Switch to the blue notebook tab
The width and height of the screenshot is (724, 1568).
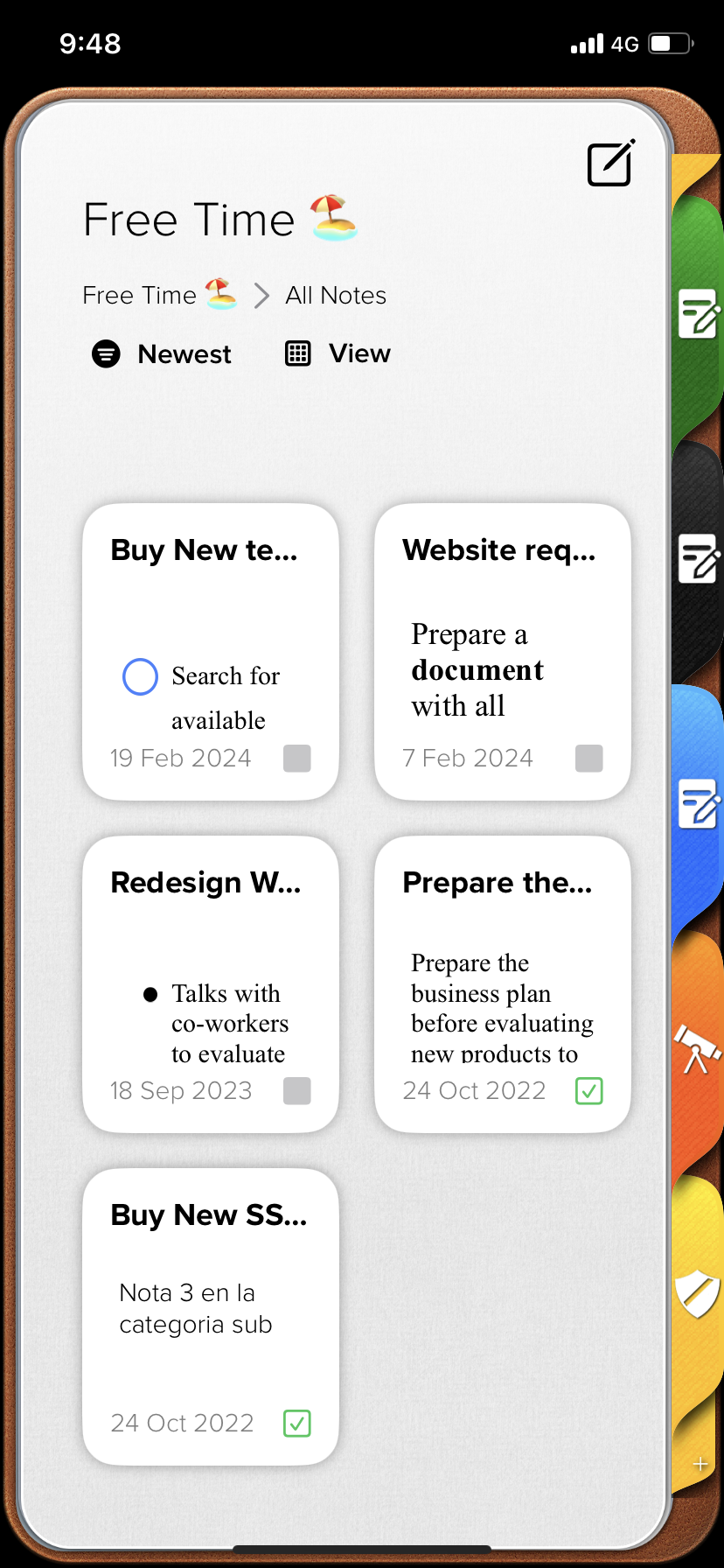[699, 803]
